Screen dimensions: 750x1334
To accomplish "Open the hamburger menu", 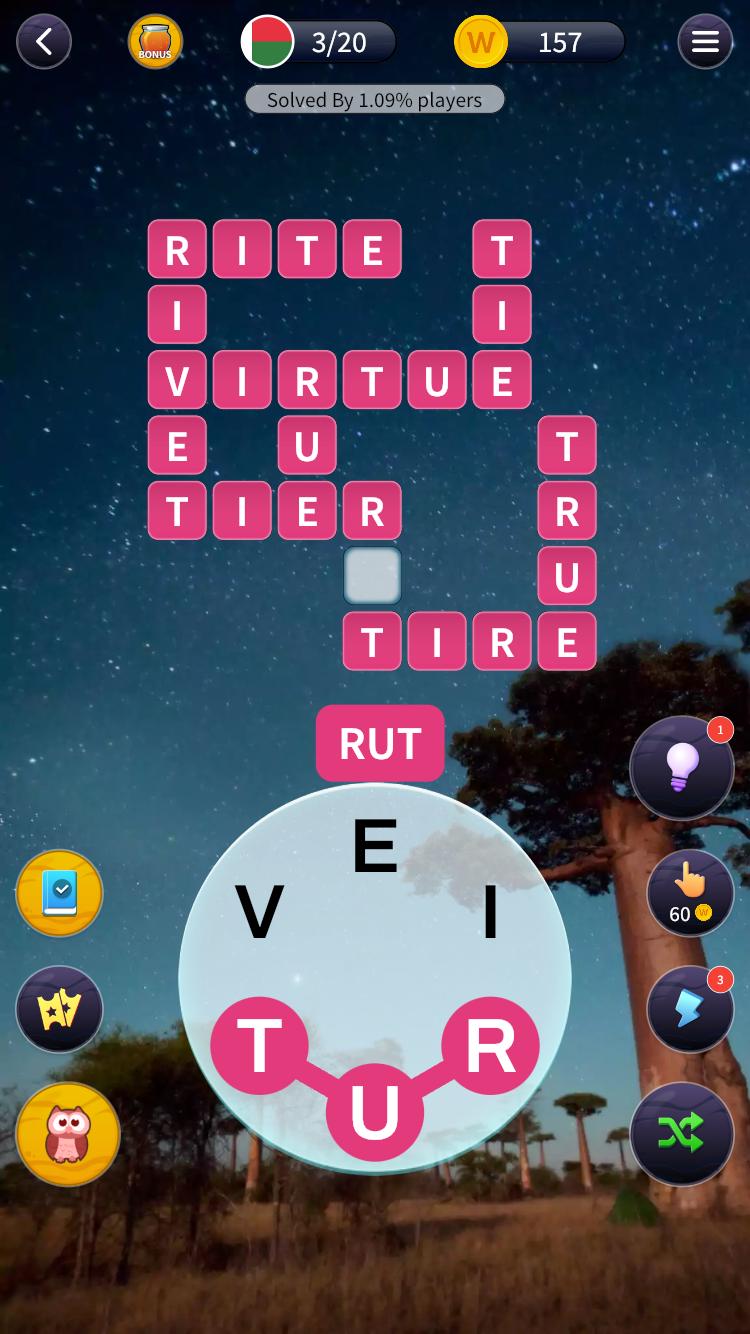I will pyautogui.click(x=705, y=42).
